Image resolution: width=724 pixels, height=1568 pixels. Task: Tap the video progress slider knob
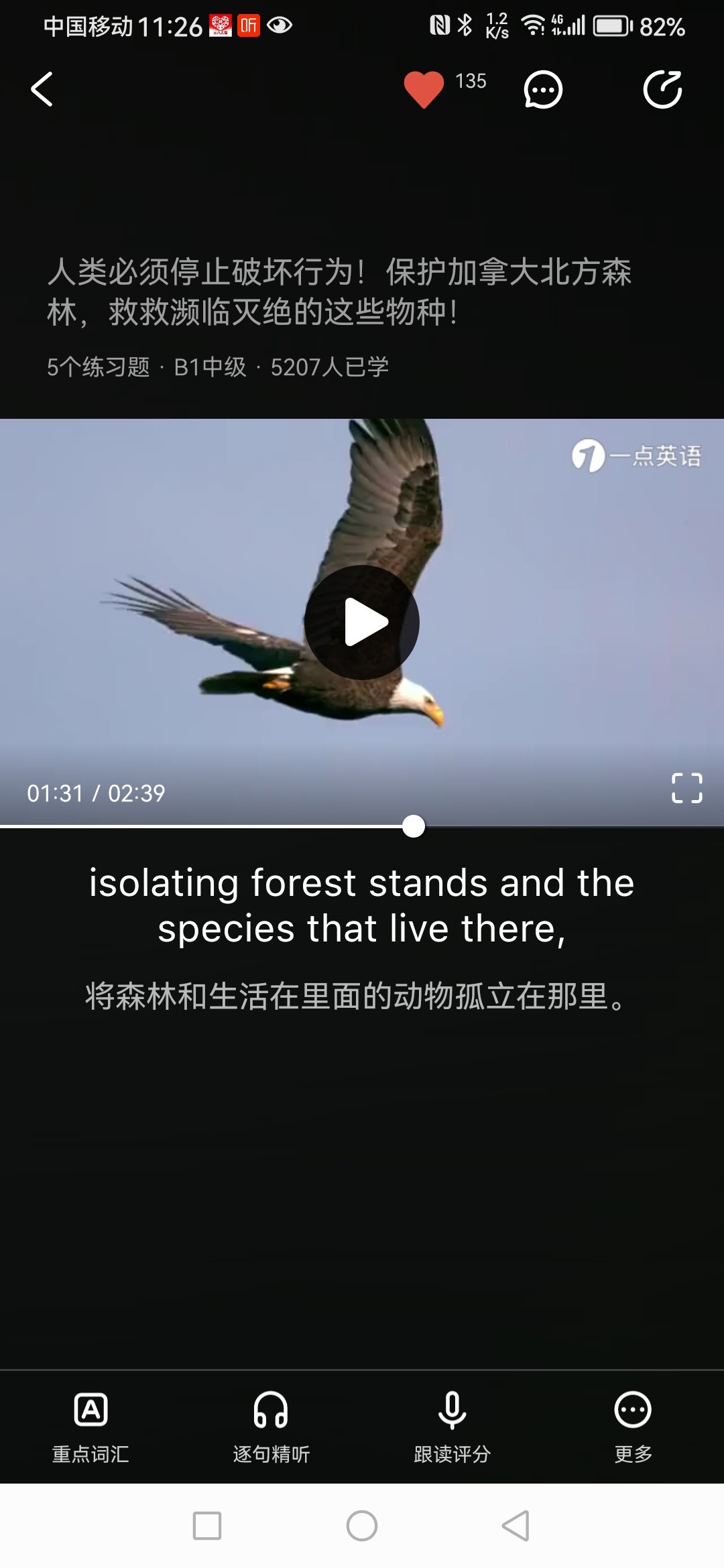pyautogui.click(x=414, y=826)
